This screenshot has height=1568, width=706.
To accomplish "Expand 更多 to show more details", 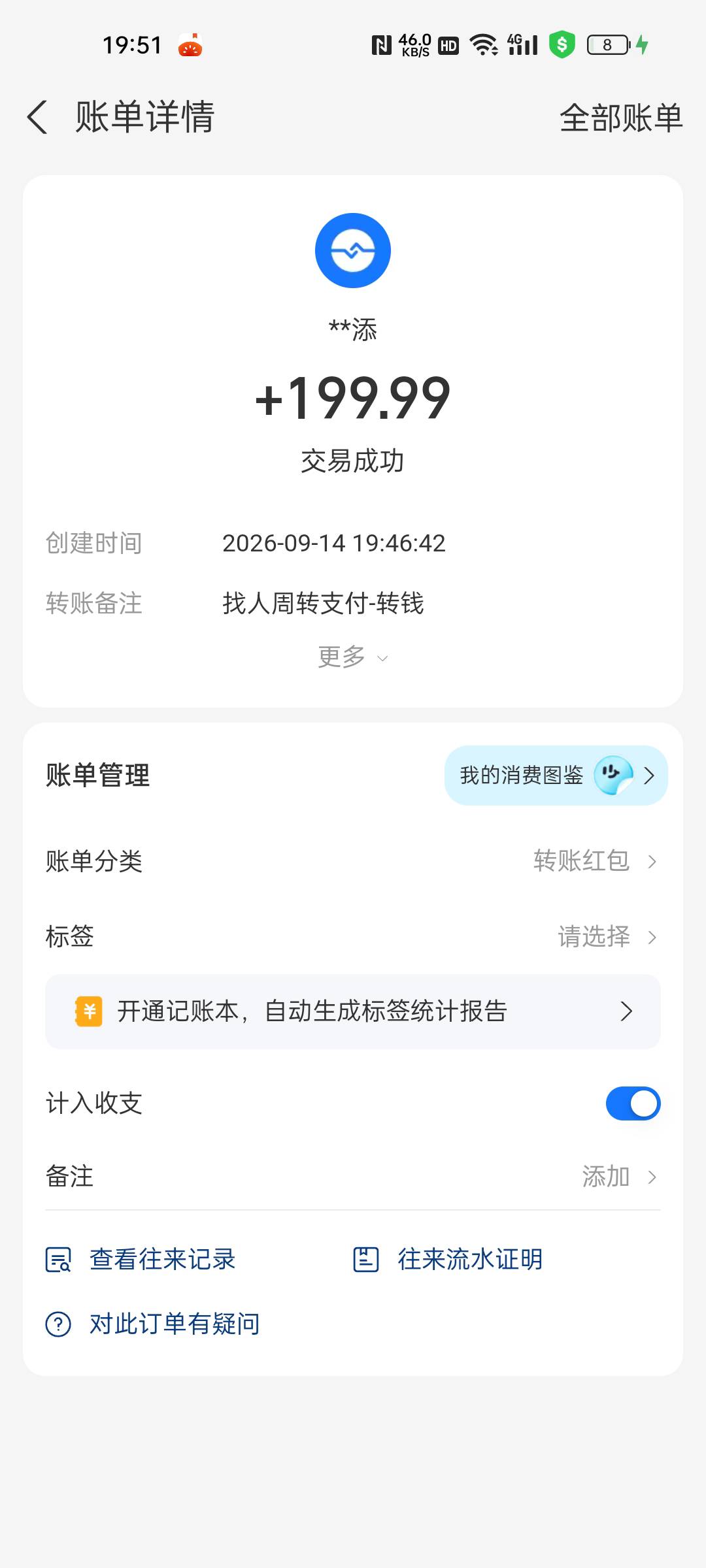I will coord(353,657).
